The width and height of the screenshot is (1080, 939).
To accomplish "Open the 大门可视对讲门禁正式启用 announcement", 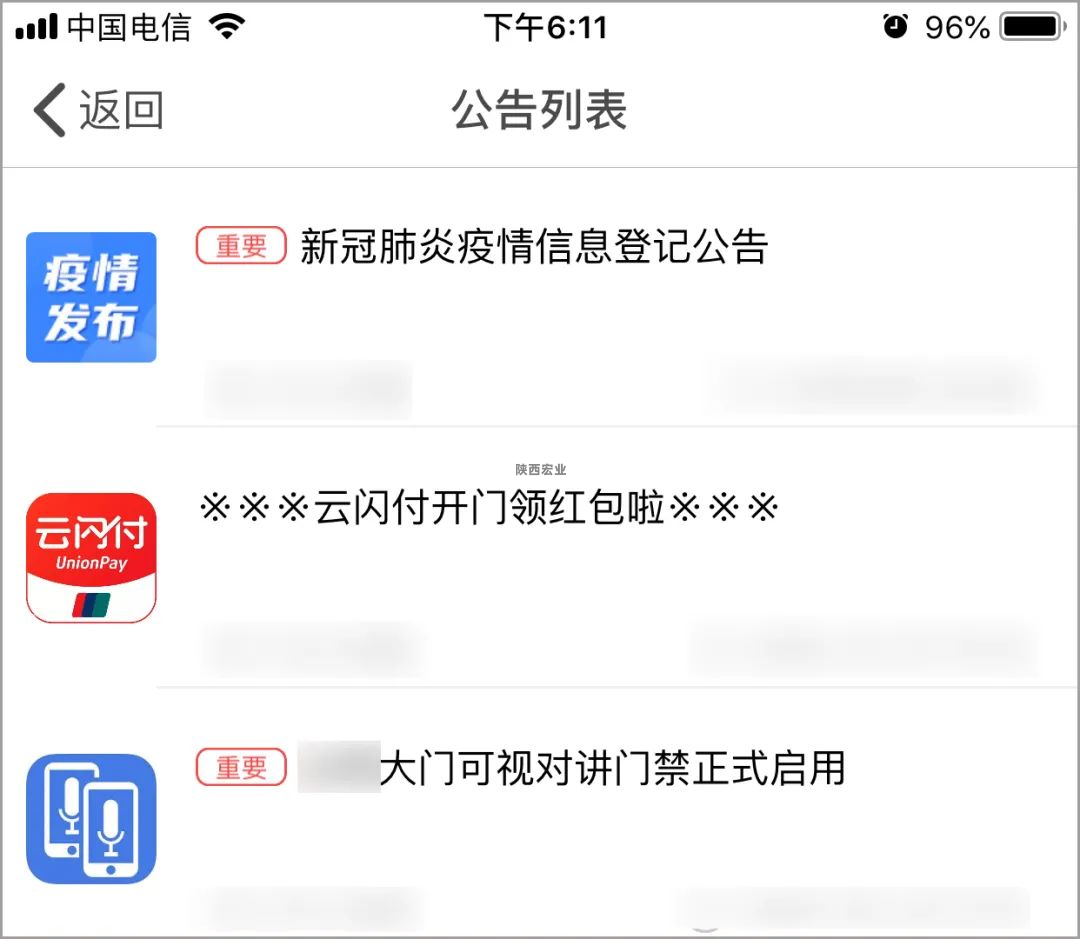I will click(x=612, y=768).
